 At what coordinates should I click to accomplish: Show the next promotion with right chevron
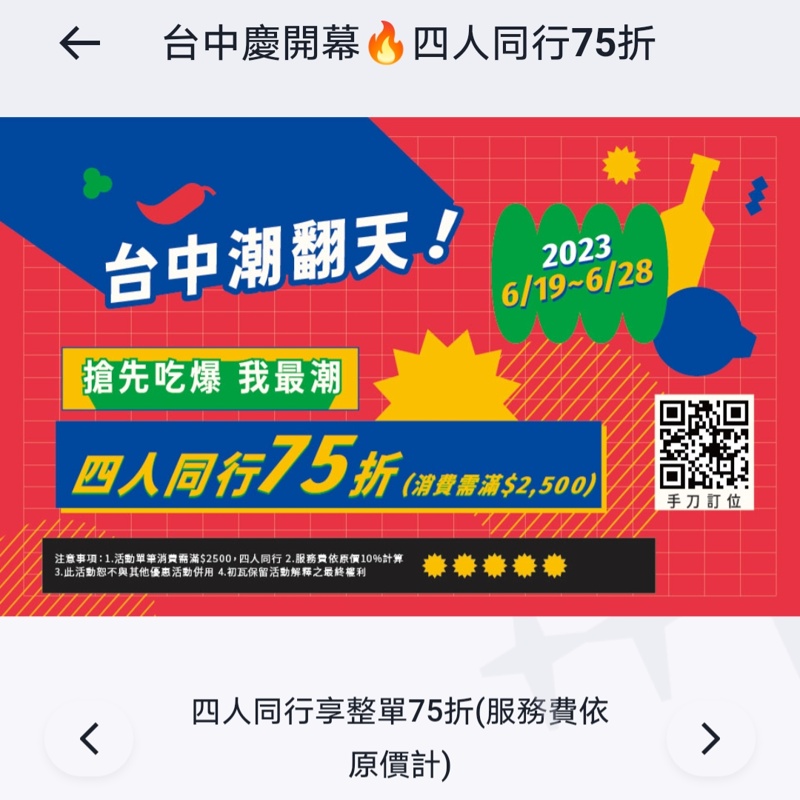coord(710,739)
